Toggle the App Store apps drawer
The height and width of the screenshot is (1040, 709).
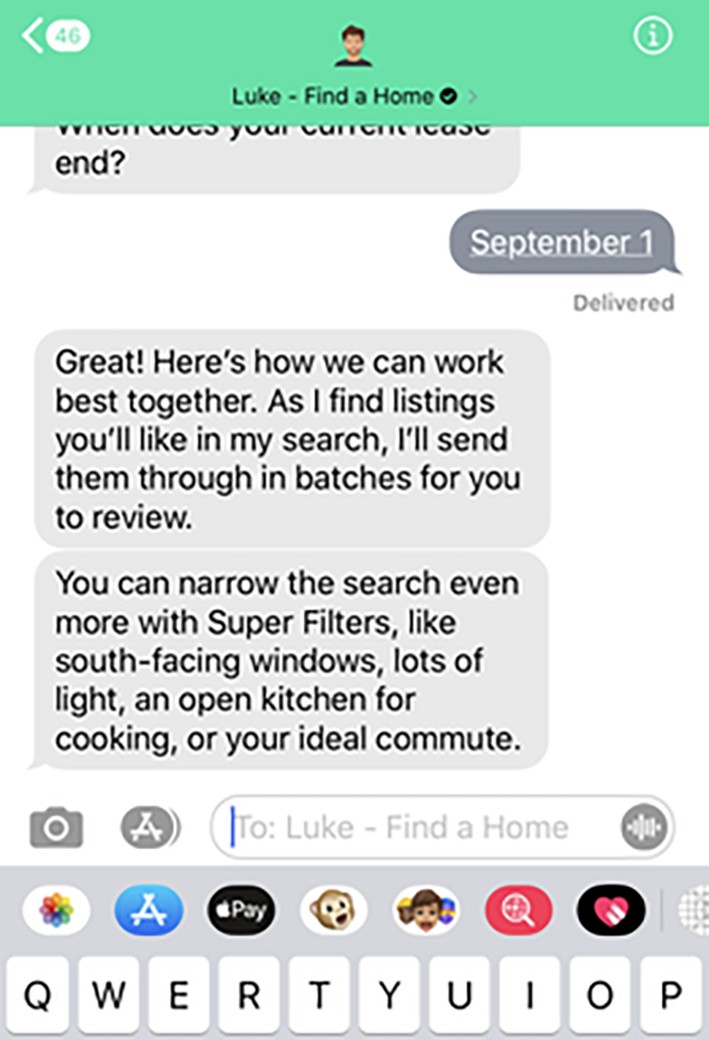click(149, 827)
